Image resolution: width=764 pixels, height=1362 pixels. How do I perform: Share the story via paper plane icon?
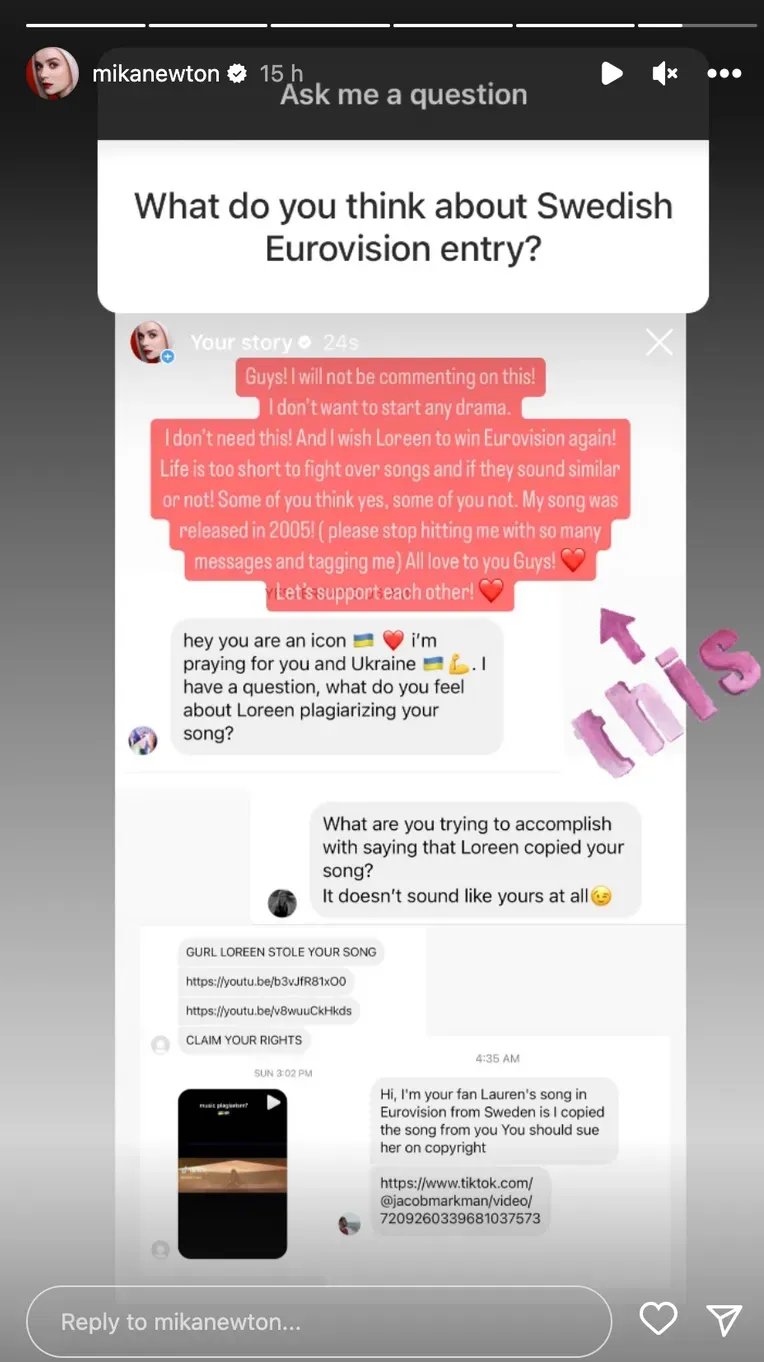coord(723,1319)
